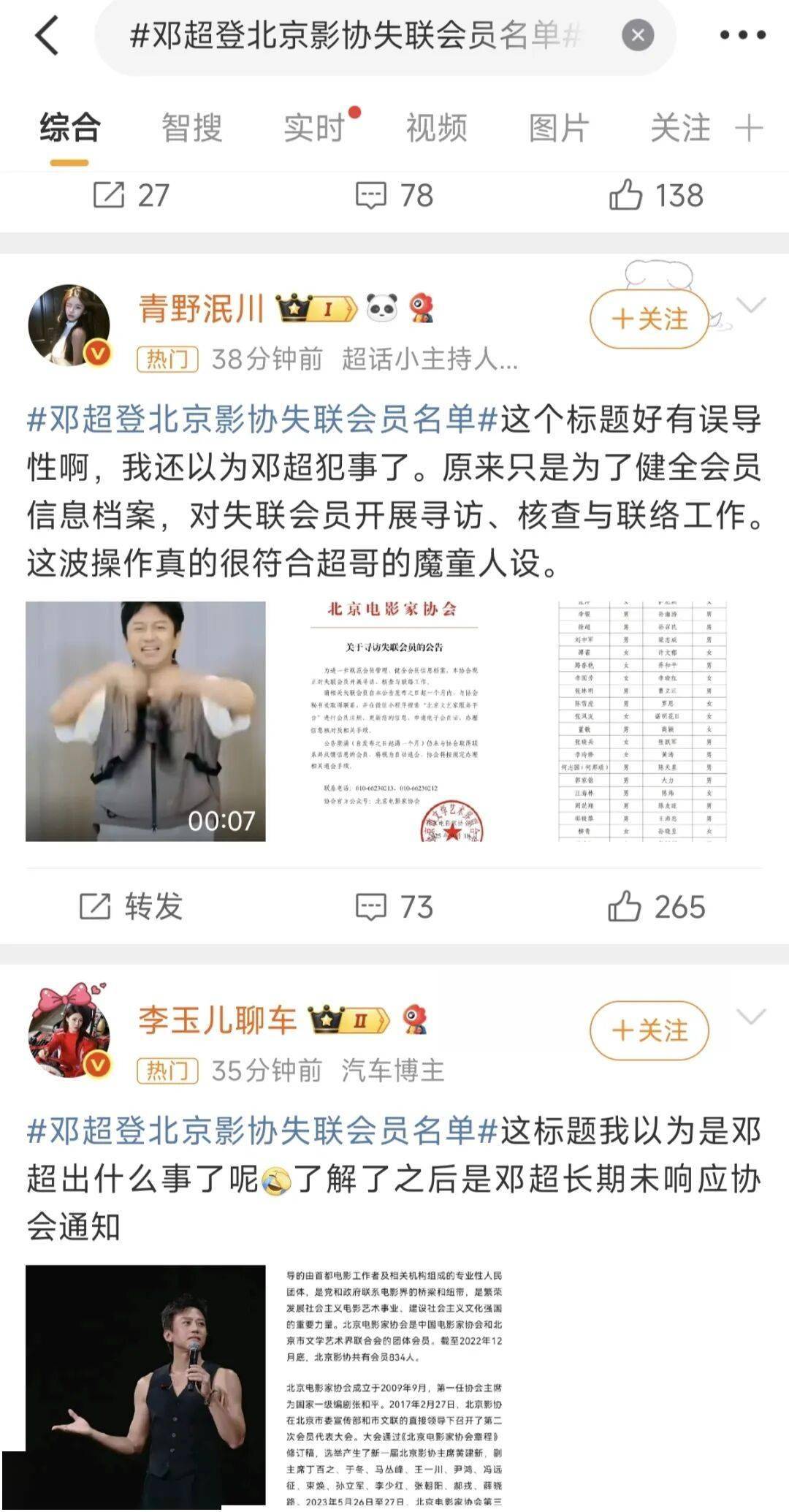Play the 00:07 video in 青野泯川's post
This screenshot has height=1512, width=789.
pos(145,721)
